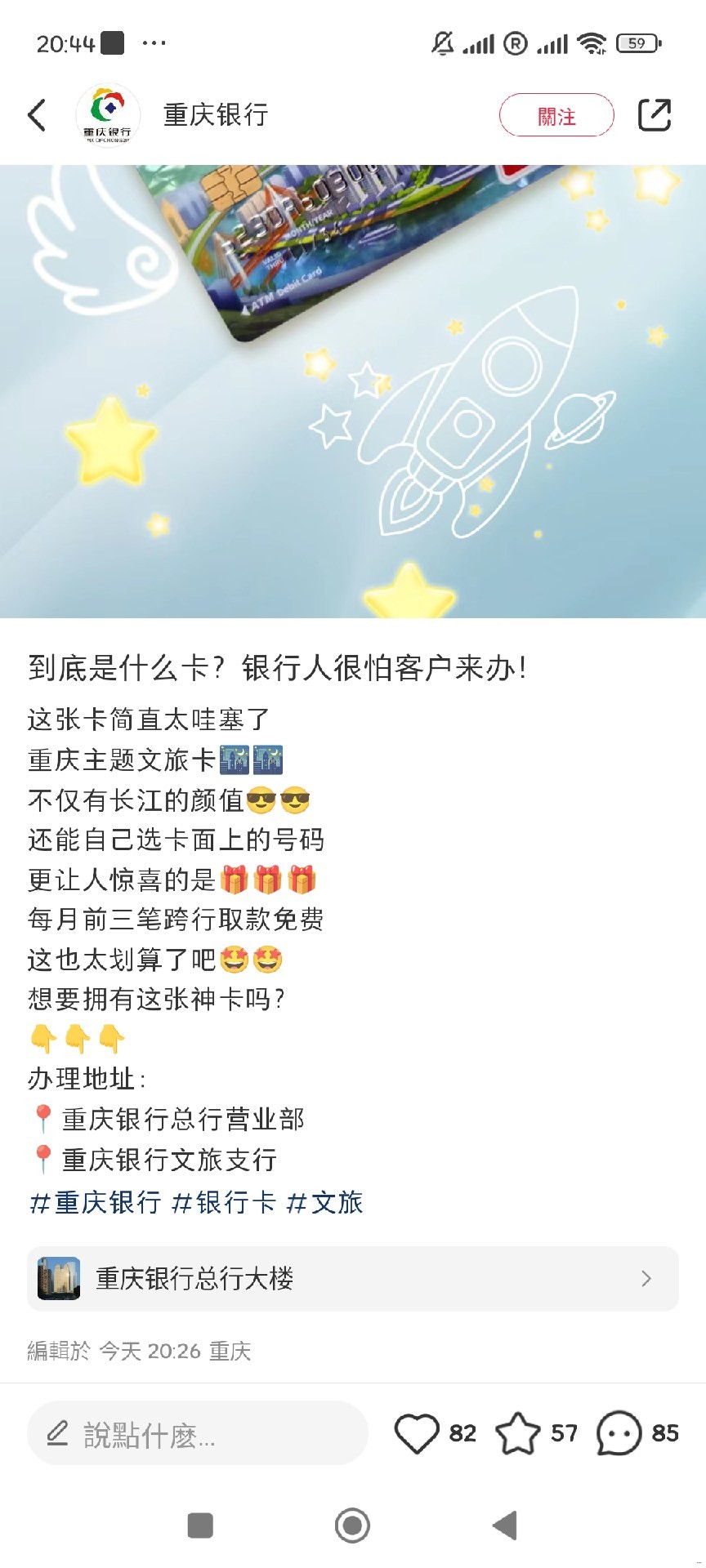706x1568 pixels.
Task: Save post with star icon
Action: [x=518, y=1433]
